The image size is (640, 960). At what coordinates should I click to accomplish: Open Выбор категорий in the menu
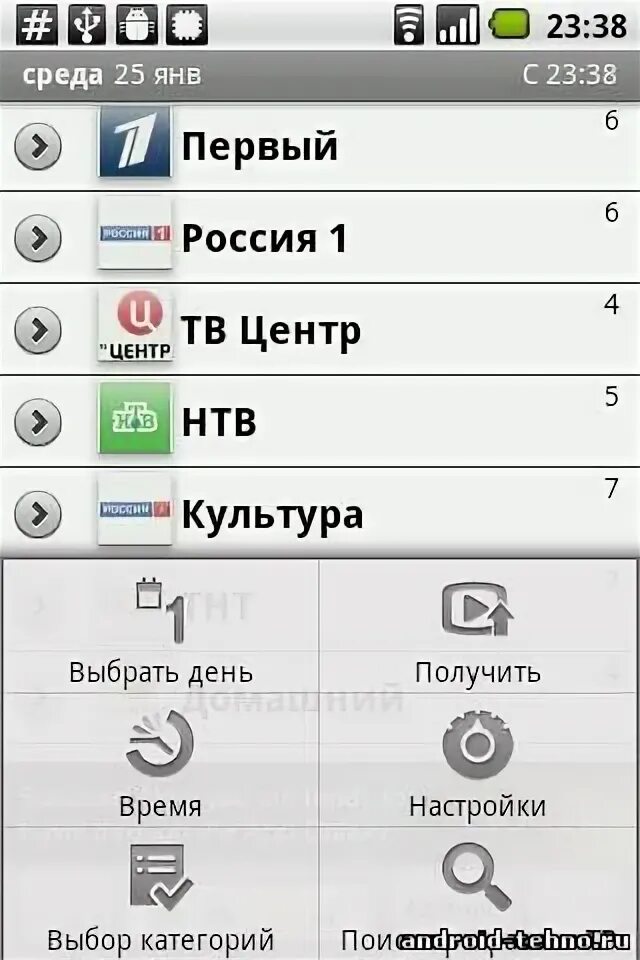(x=160, y=897)
